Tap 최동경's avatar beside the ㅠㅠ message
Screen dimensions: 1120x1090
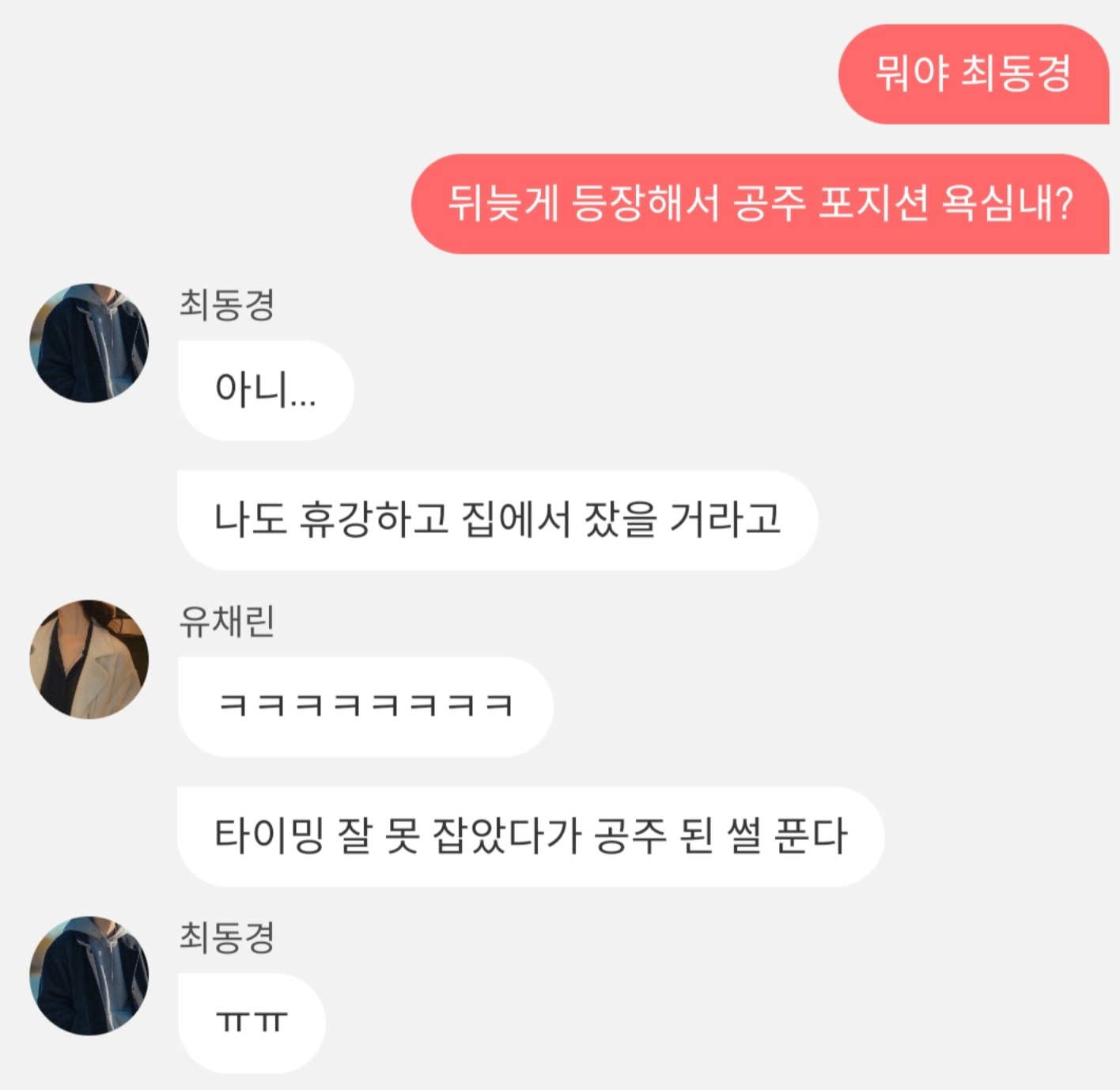point(89,975)
